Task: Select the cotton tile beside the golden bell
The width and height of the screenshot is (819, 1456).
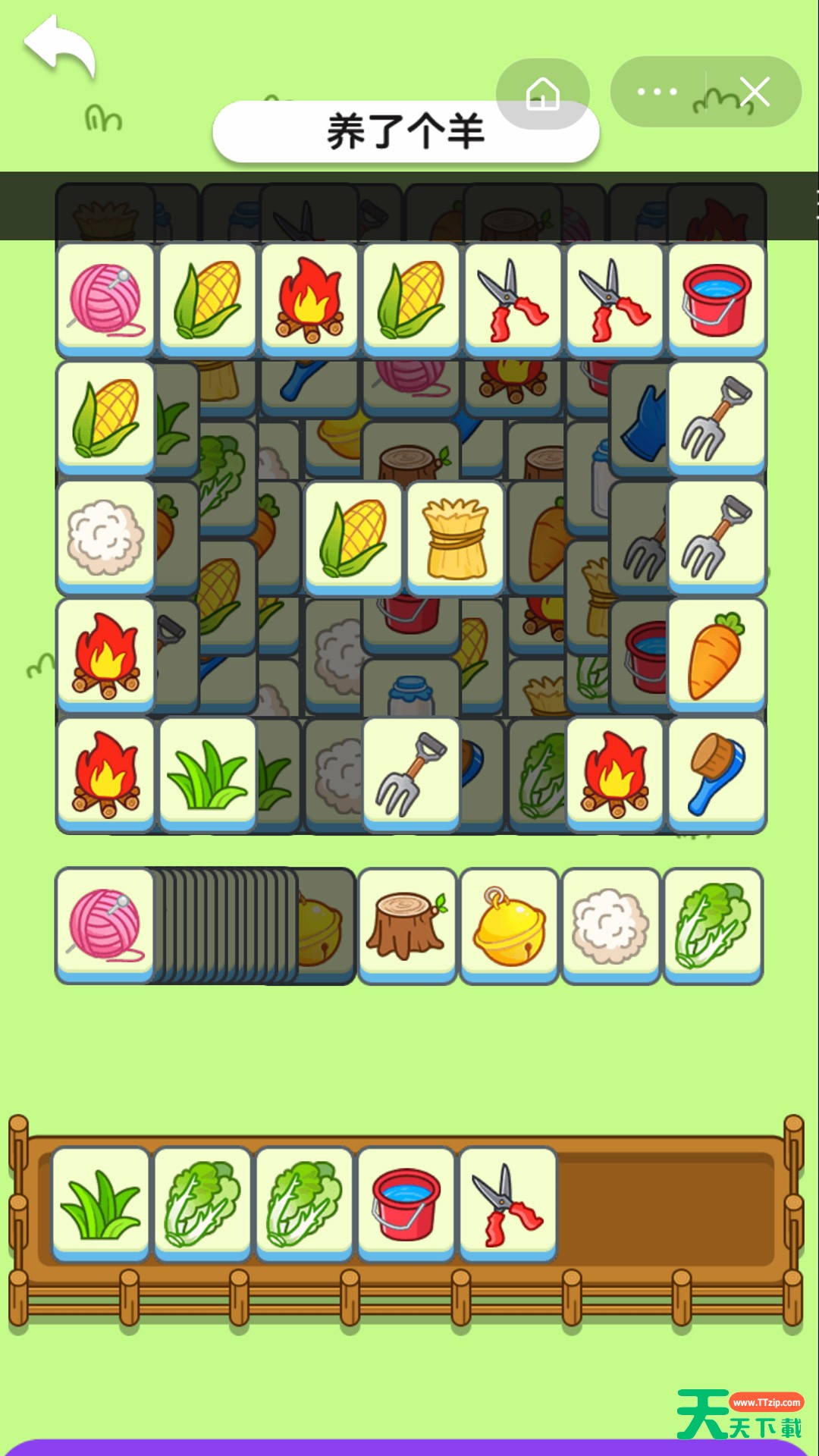Action: tap(611, 925)
